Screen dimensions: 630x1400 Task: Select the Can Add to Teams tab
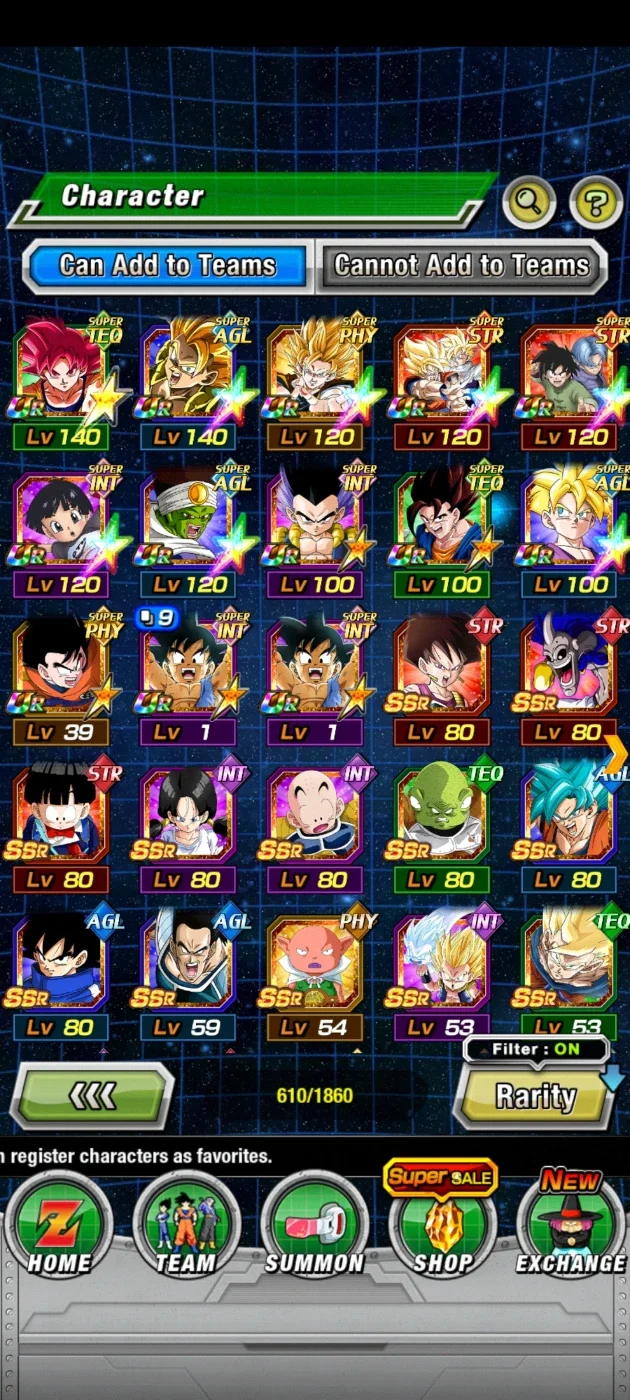(167, 265)
